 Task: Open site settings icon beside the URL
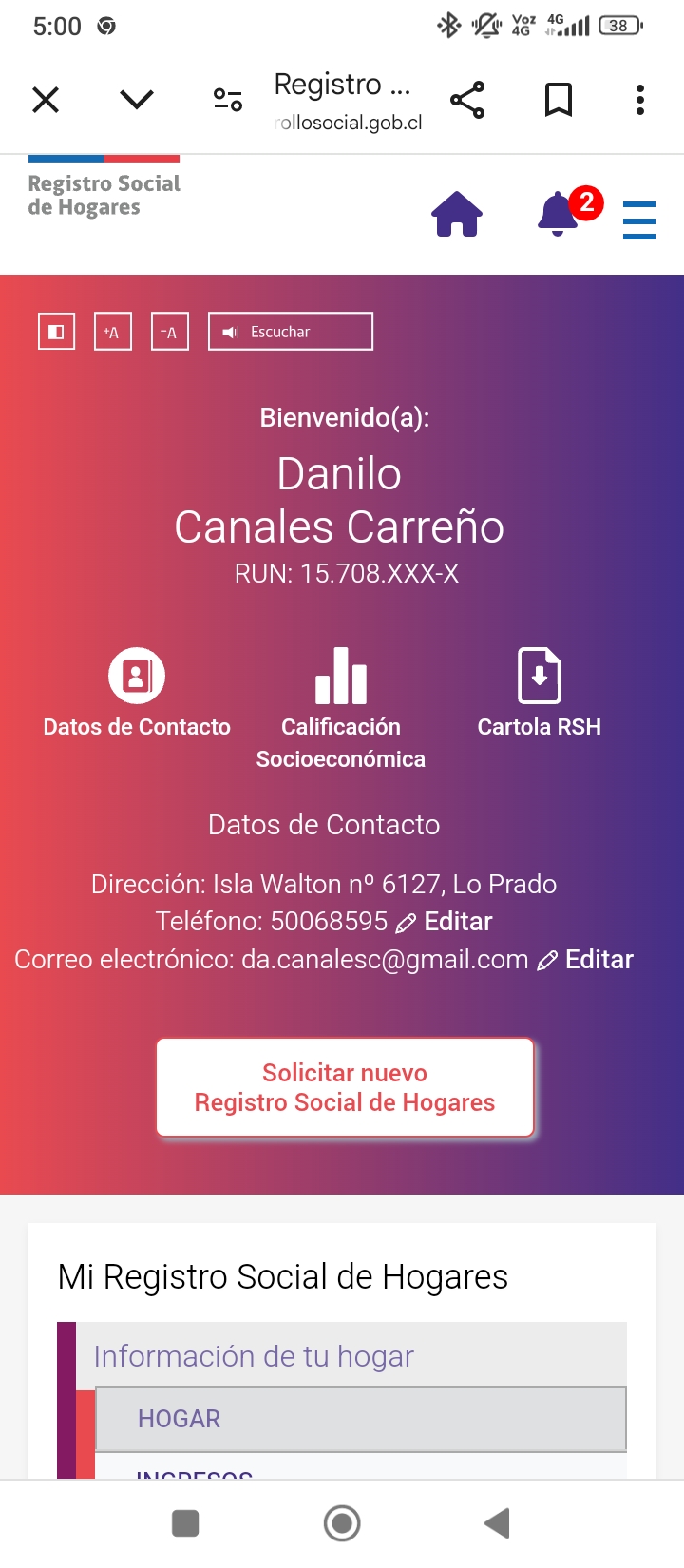(228, 100)
